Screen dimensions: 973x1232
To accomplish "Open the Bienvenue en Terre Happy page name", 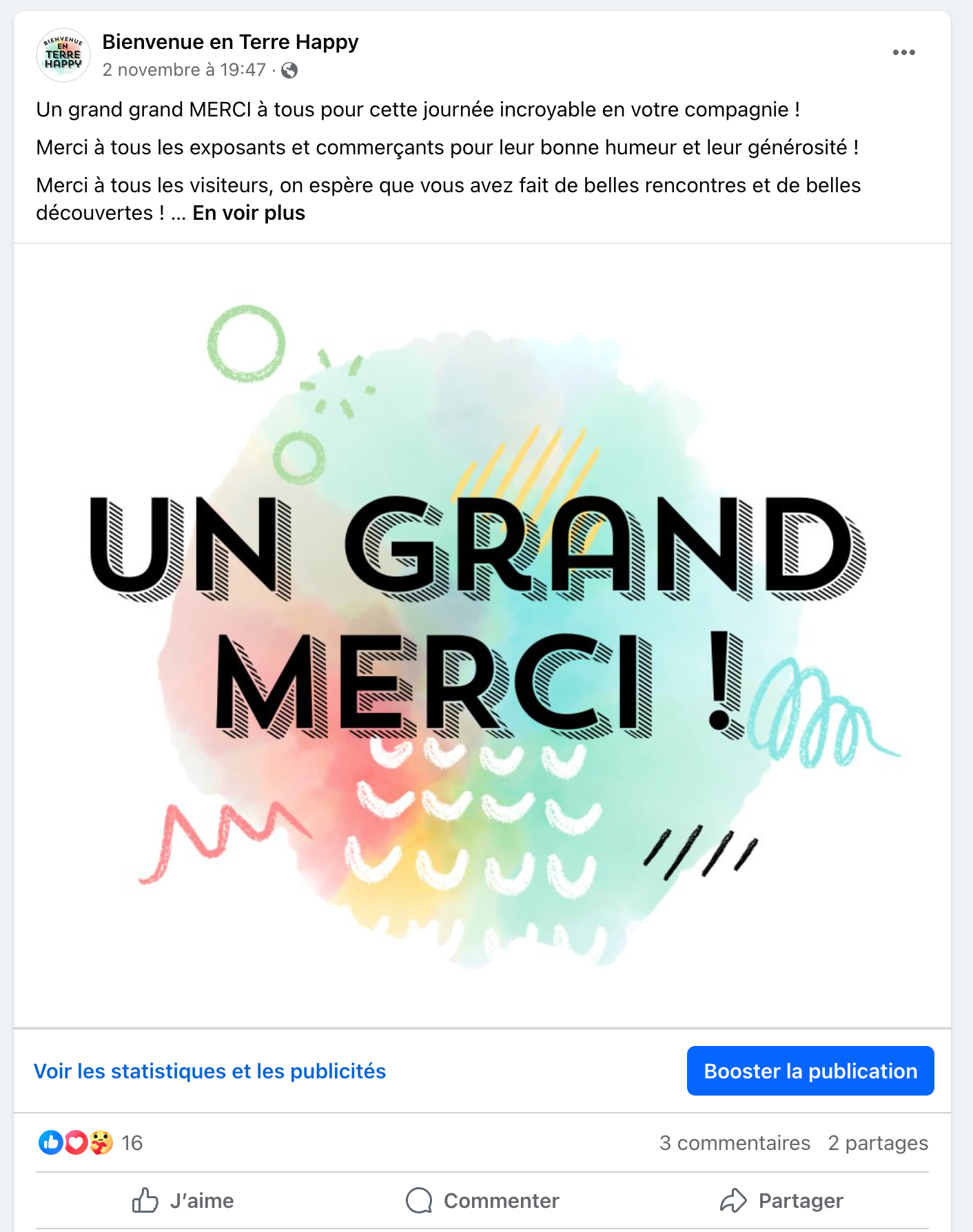I will coord(230,42).
